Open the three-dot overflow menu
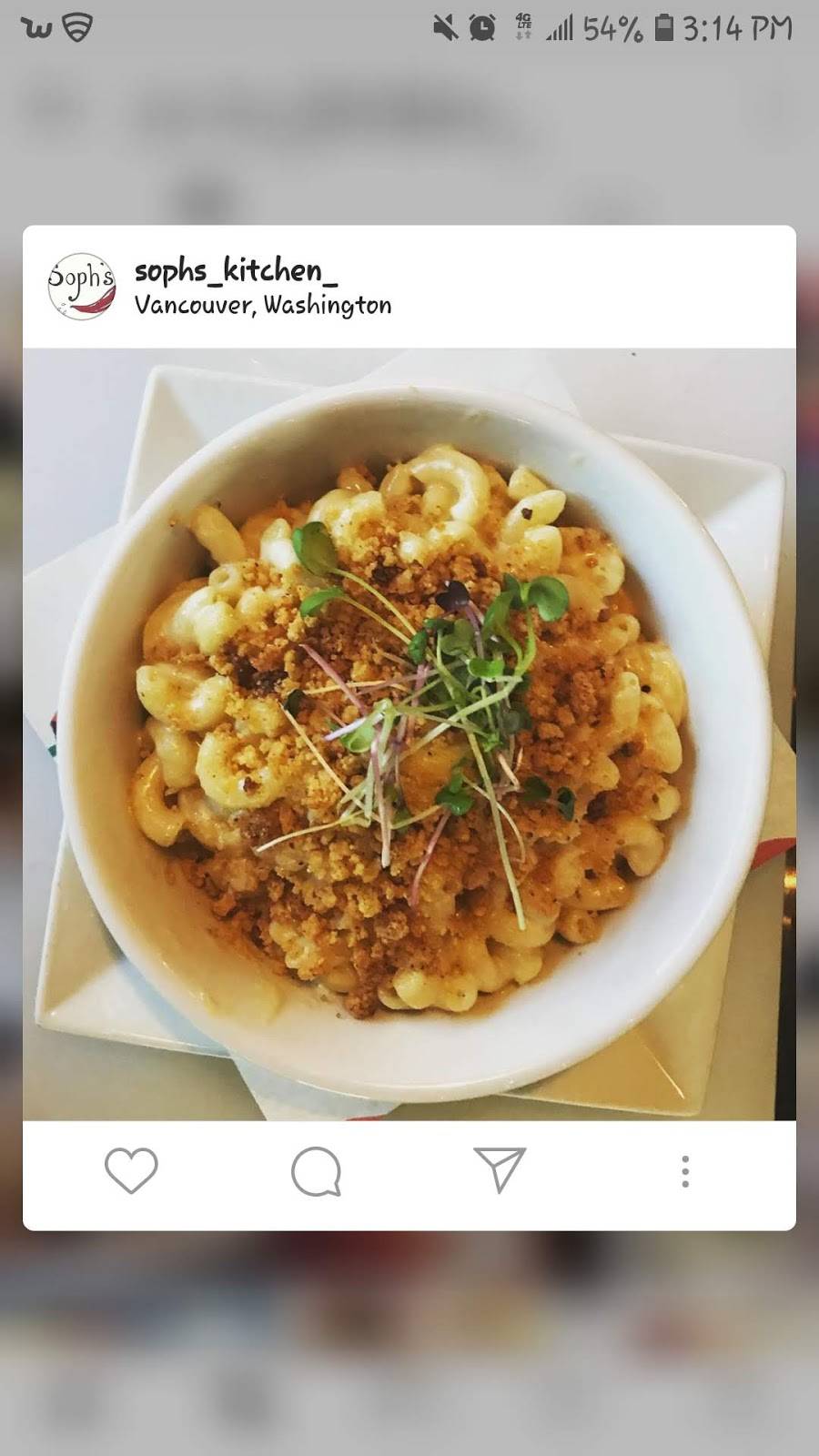The height and width of the screenshot is (1456, 819). click(685, 1171)
